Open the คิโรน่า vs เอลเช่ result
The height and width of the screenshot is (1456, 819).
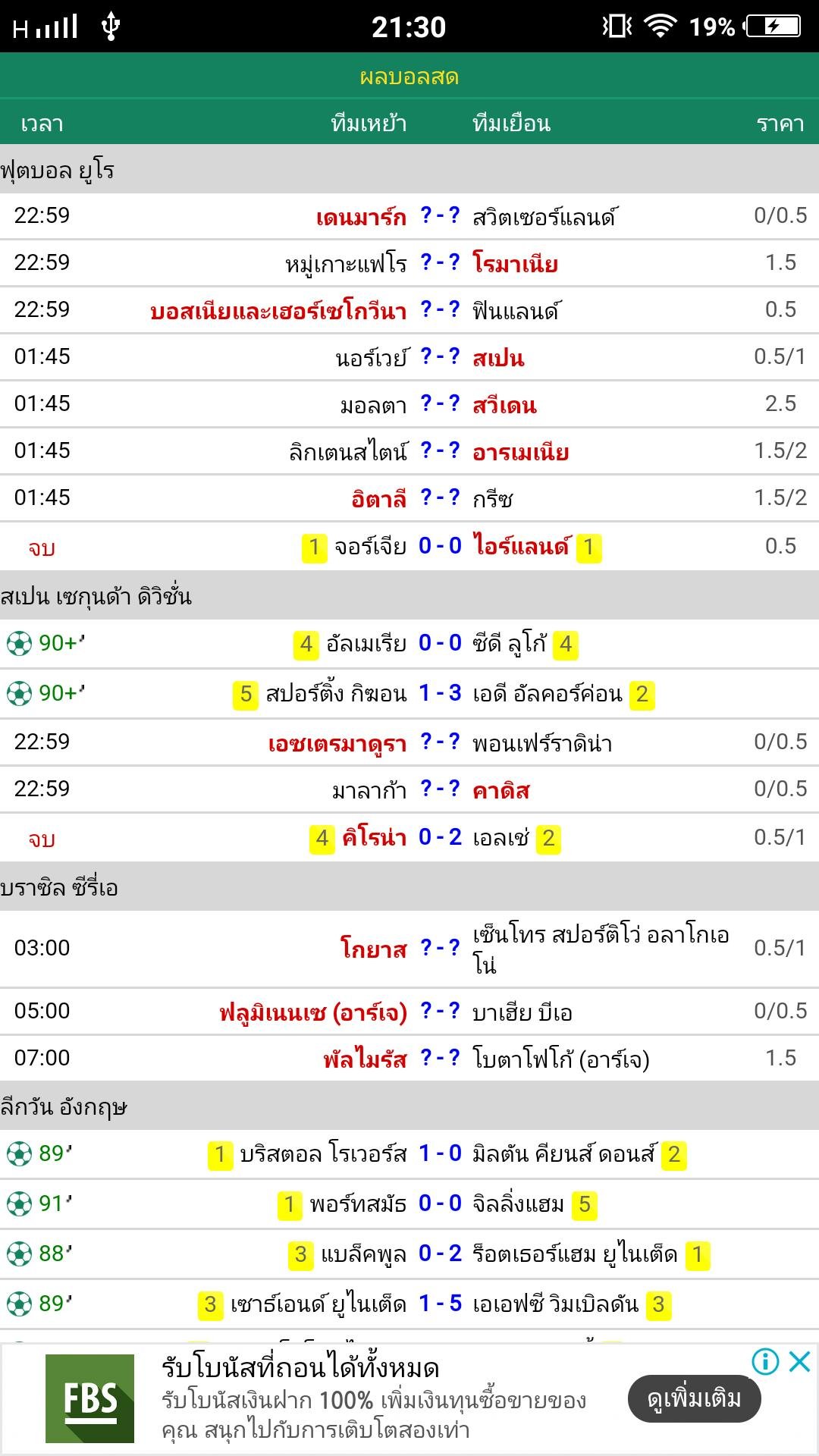coord(409,838)
